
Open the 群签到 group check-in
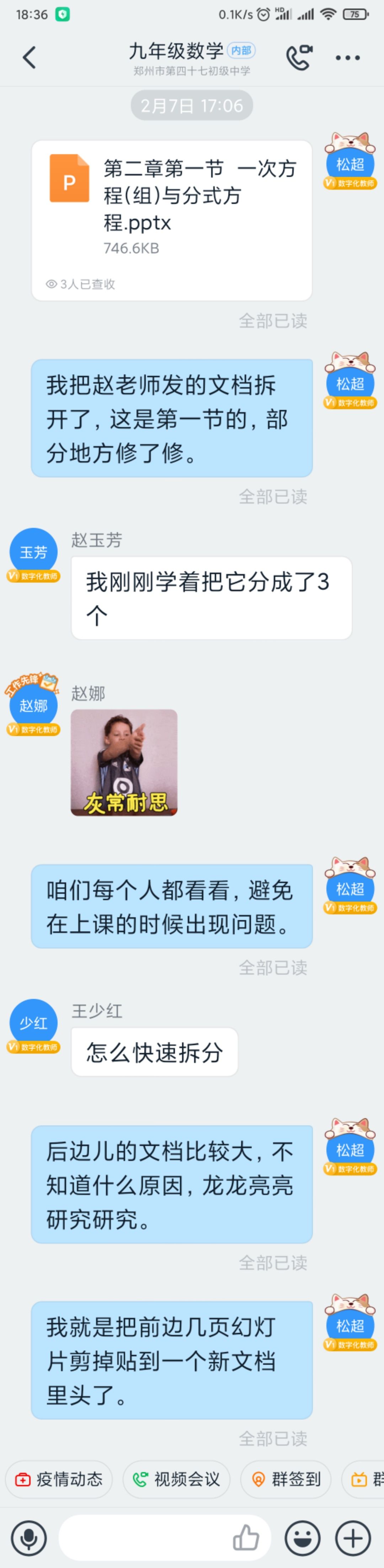coord(285,1479)
